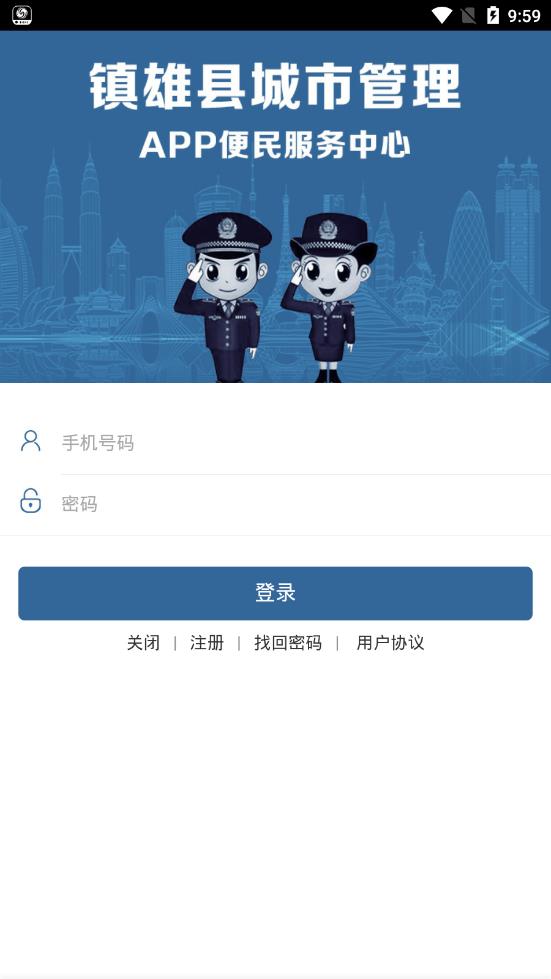Open 找回密码 to recover password
Viewport: 551px width, 979px height.
click(288, 642)
